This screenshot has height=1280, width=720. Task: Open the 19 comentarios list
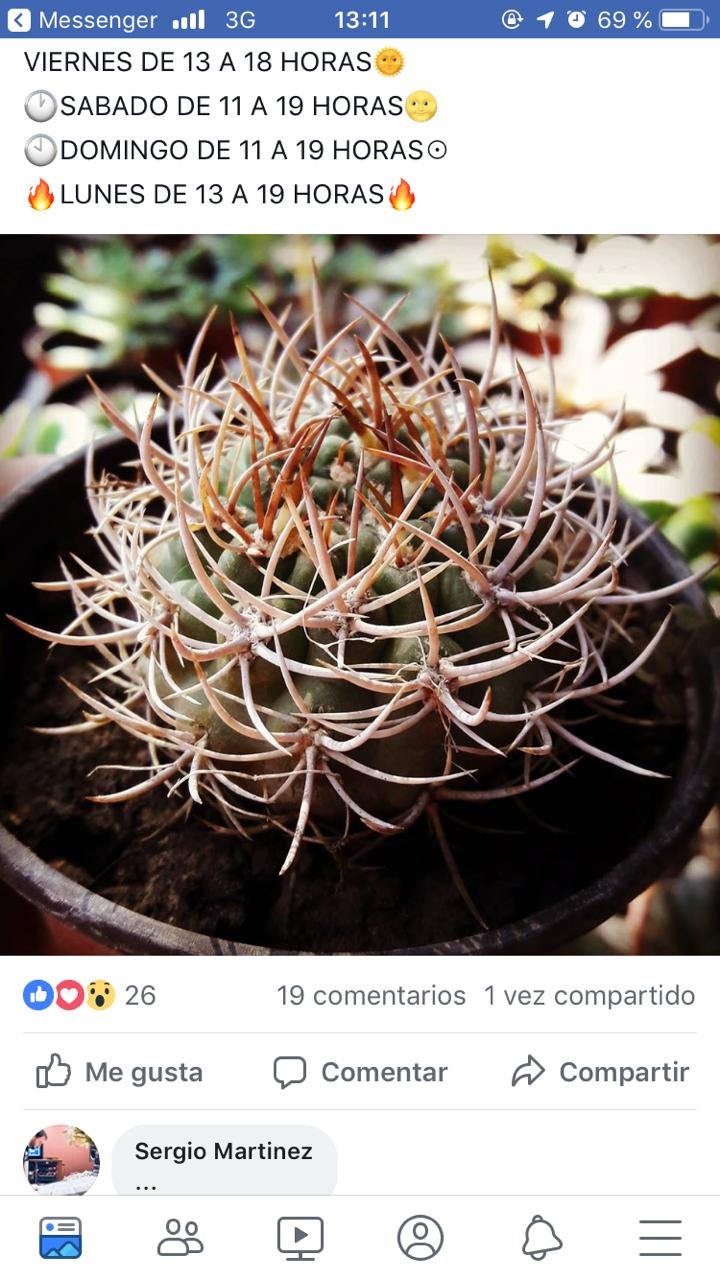click(371, 996)
